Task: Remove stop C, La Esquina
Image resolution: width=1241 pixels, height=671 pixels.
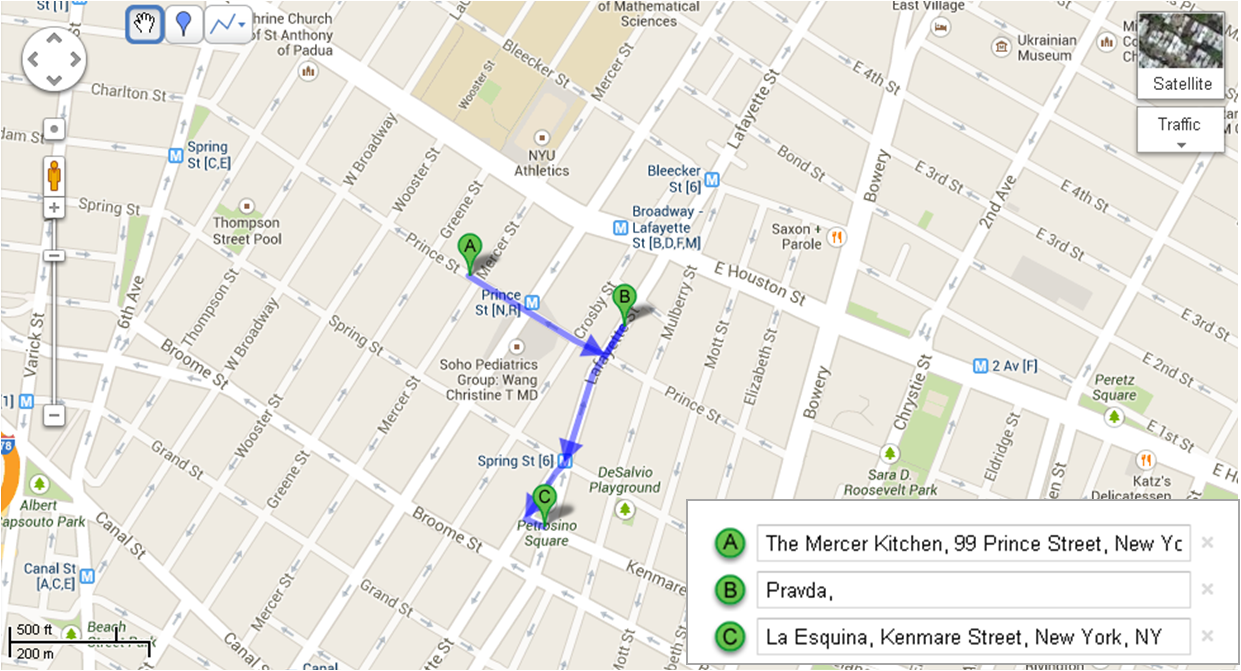Action: click(x=1207, y=636)
